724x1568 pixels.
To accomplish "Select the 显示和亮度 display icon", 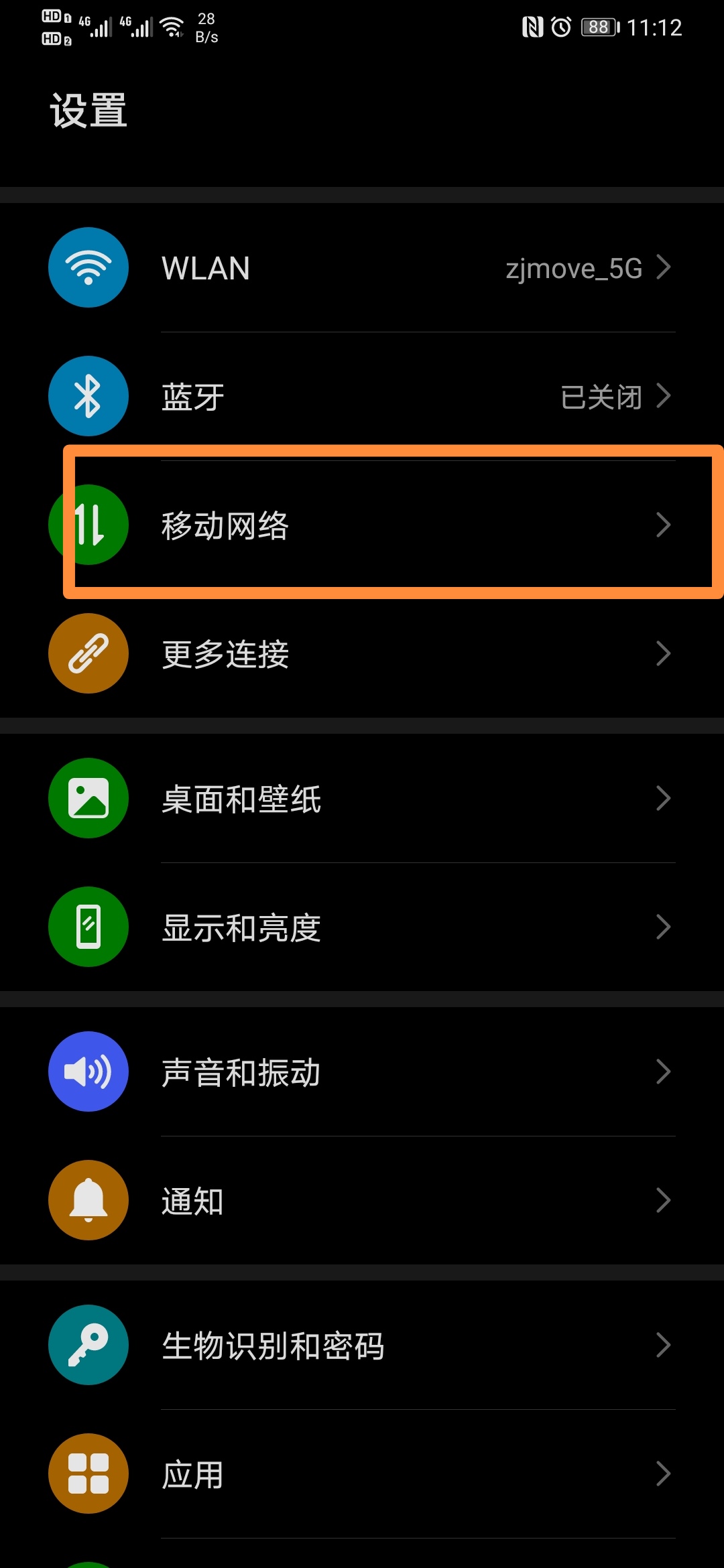I will tap(88, 927).
